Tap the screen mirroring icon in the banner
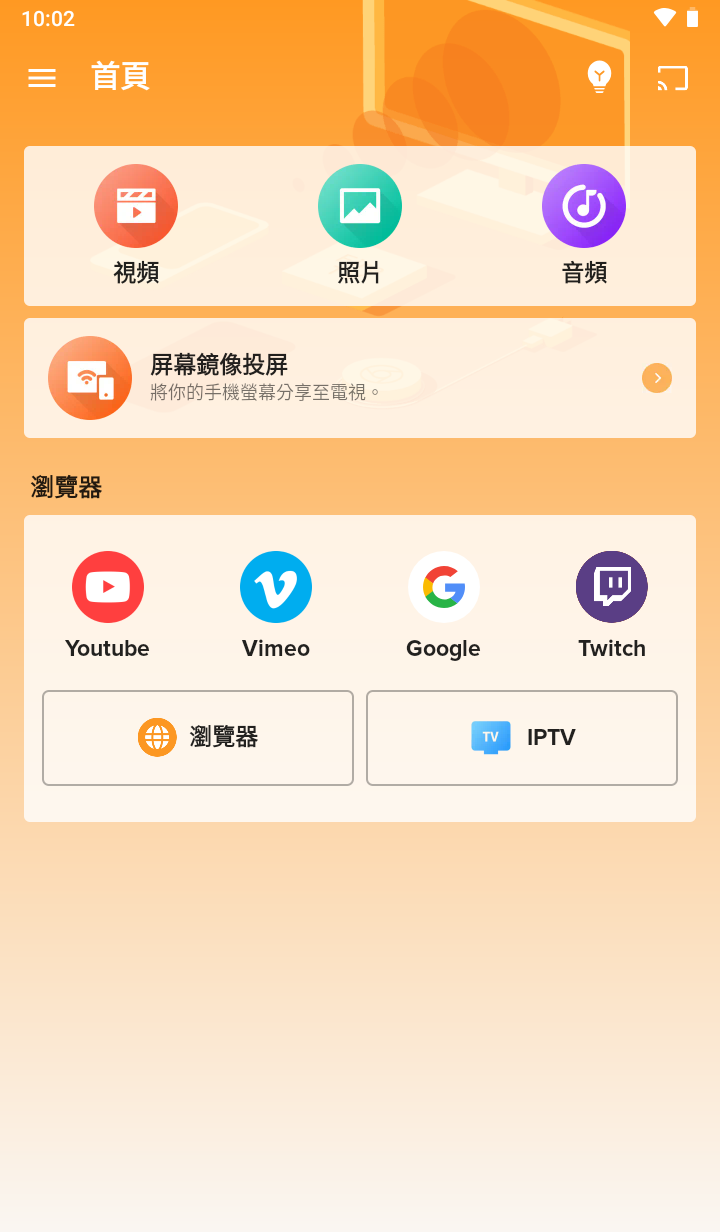 pos(89,378)
